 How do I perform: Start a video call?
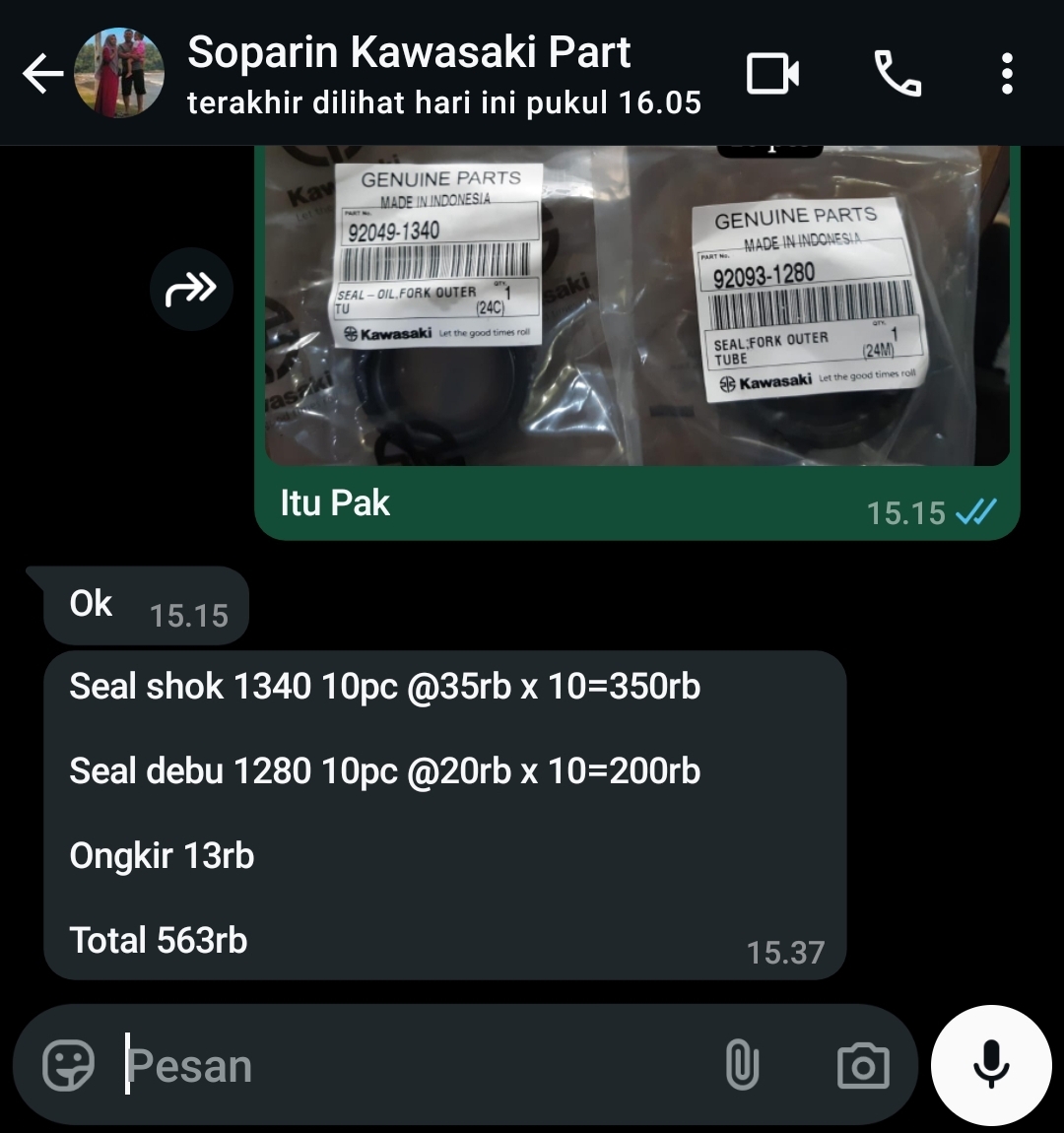pyautogui.click(x=772, y=74)
